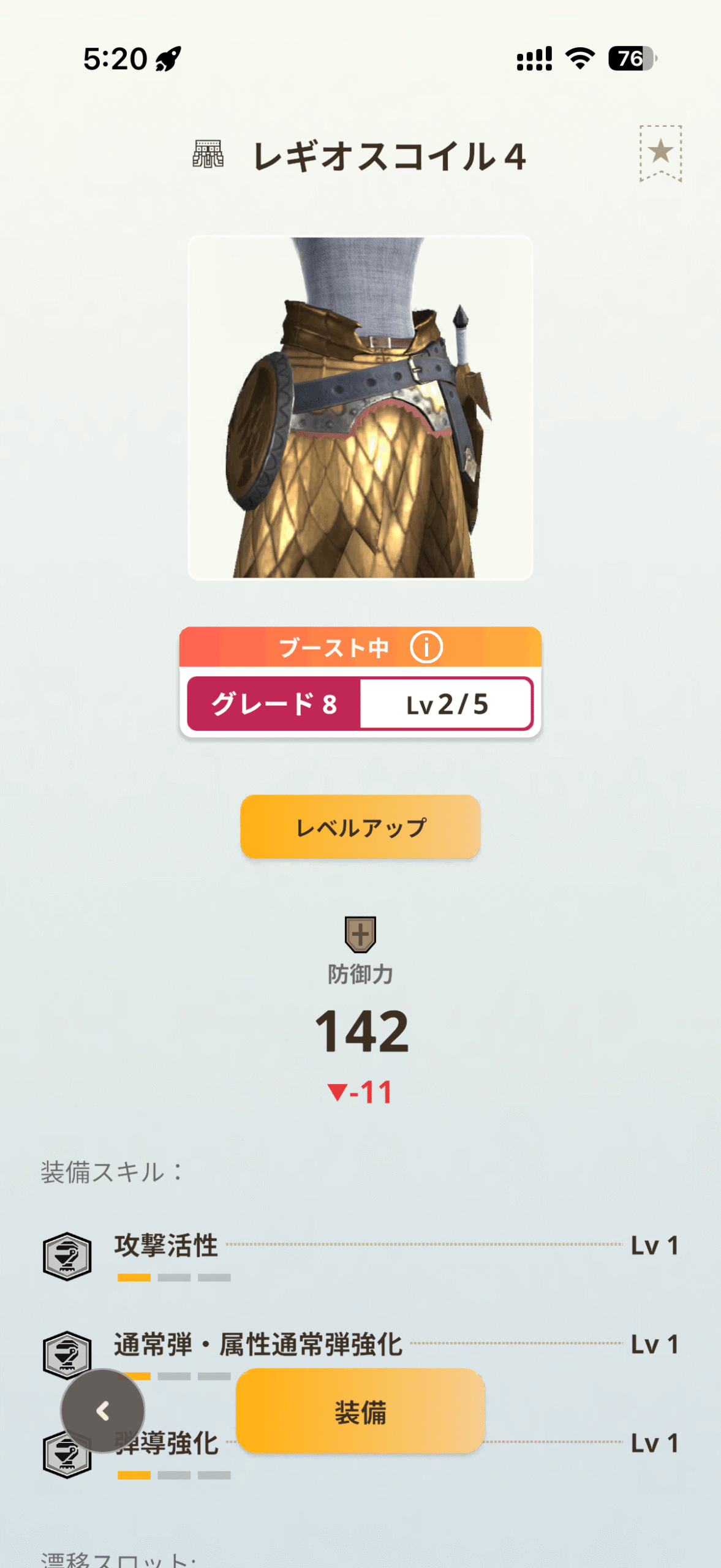View the 通常弾・属性通常弾強化 skill
The width and height of the screenshot is (721, 1568).
coord(258,1344)
